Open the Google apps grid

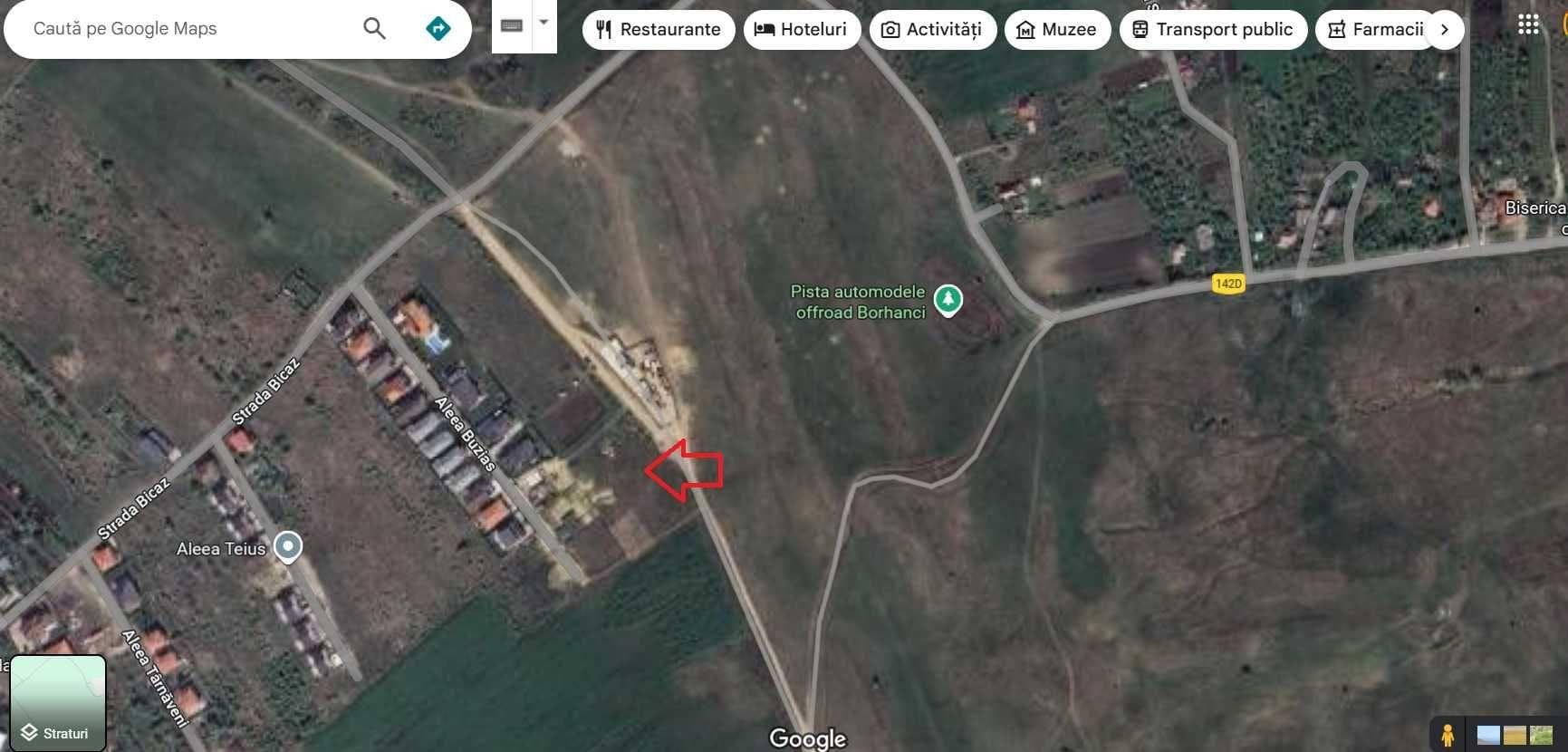1528,24
